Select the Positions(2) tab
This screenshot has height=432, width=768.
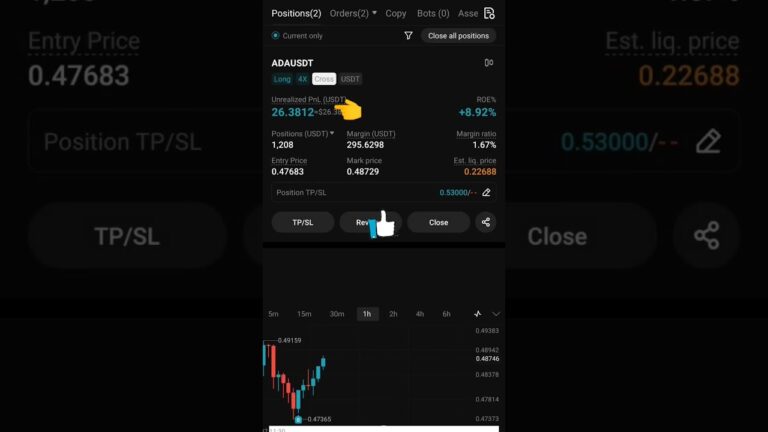point(296,13)
